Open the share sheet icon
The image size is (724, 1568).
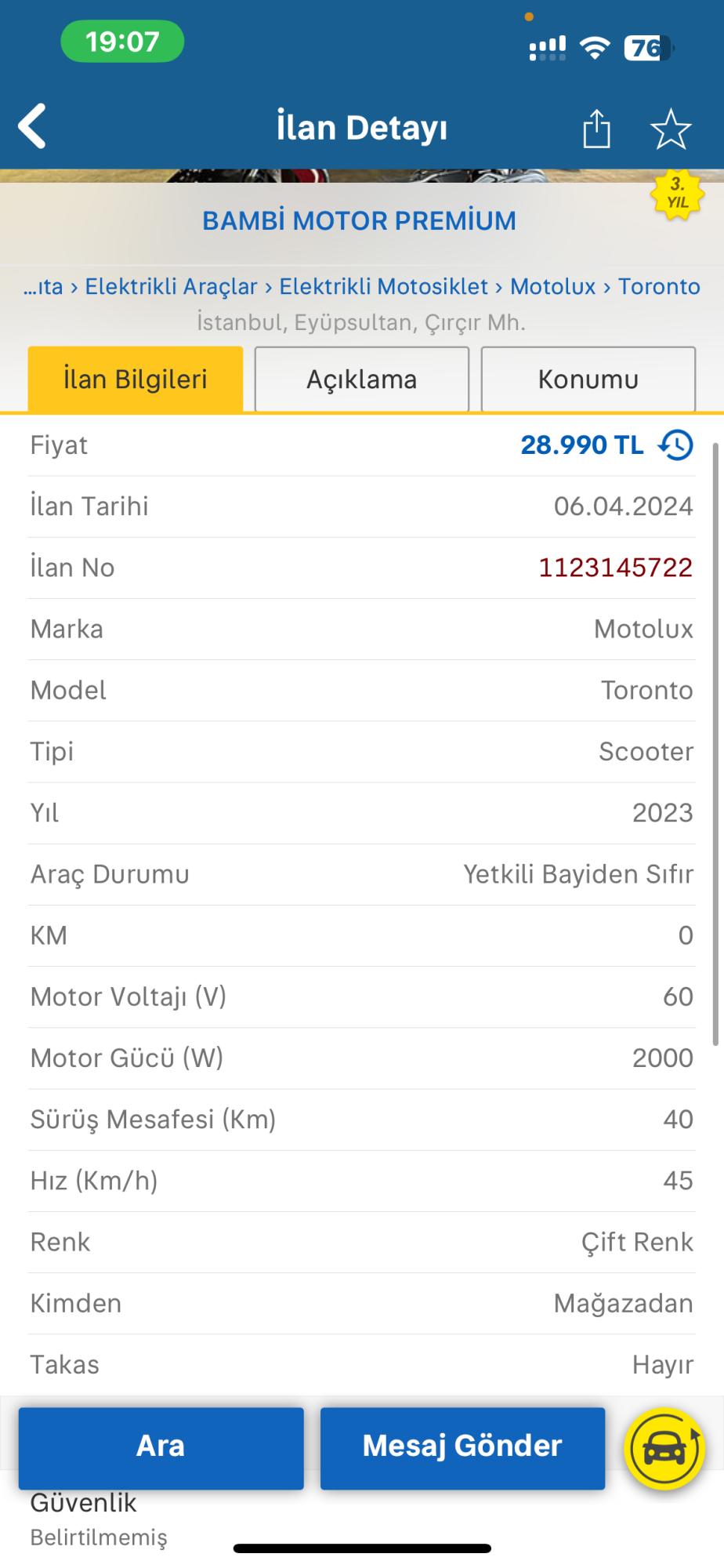597,129
